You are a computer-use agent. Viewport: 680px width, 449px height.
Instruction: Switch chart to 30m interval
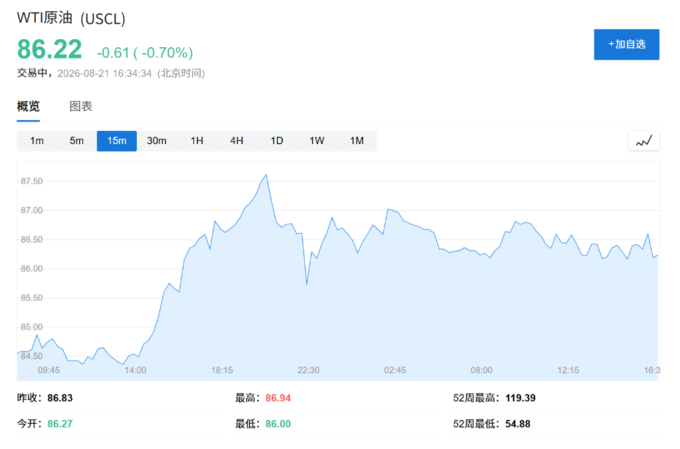(157, 141)
